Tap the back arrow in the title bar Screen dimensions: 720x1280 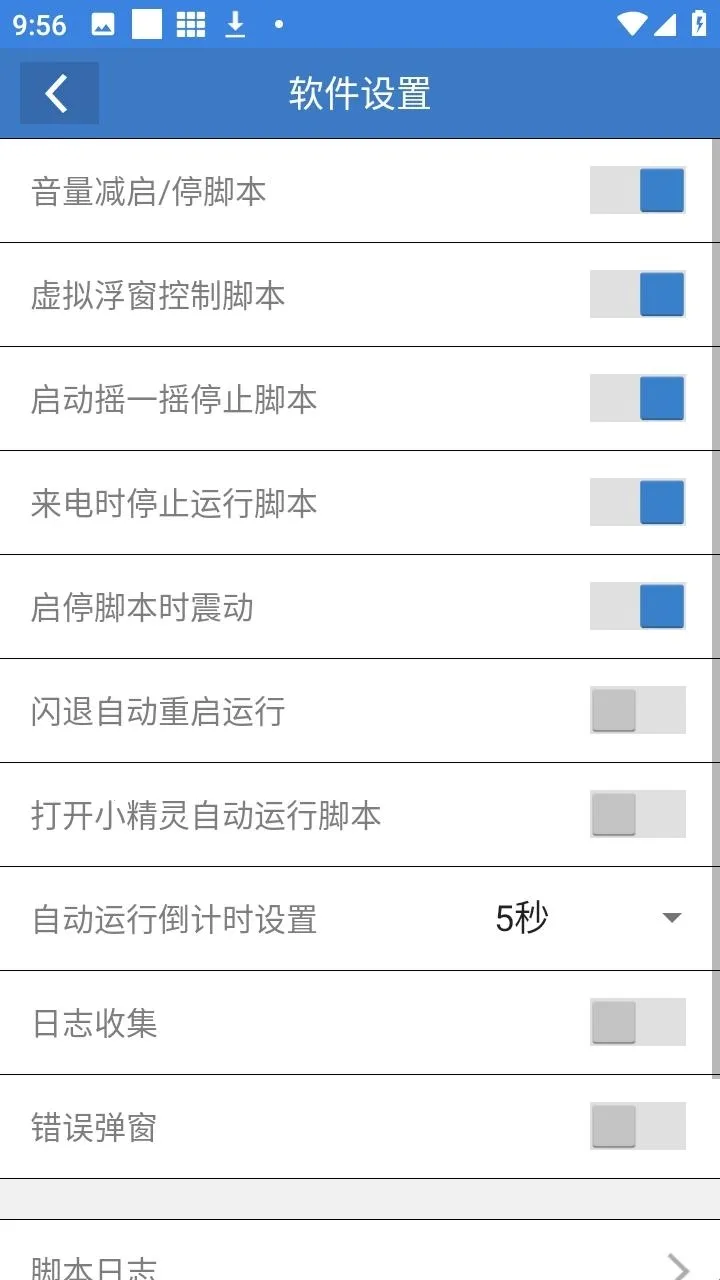[57, 92]
